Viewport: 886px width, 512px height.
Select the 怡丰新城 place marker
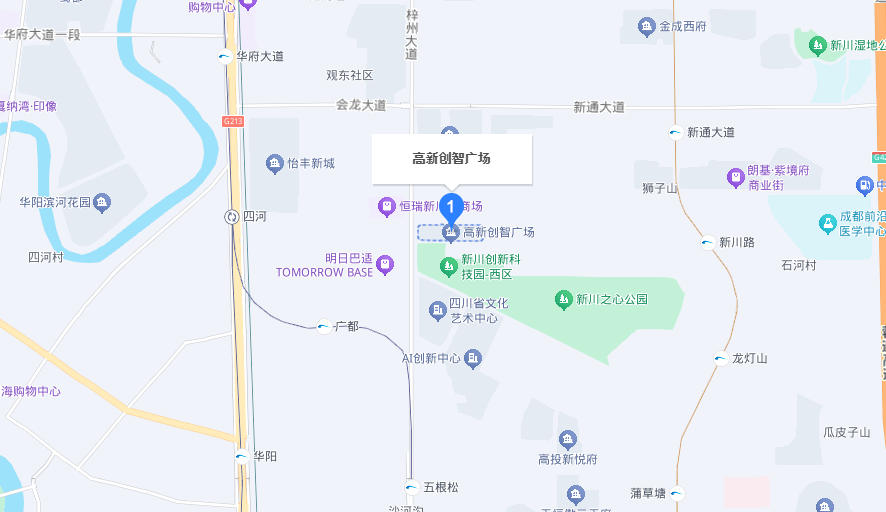[275, 163]
